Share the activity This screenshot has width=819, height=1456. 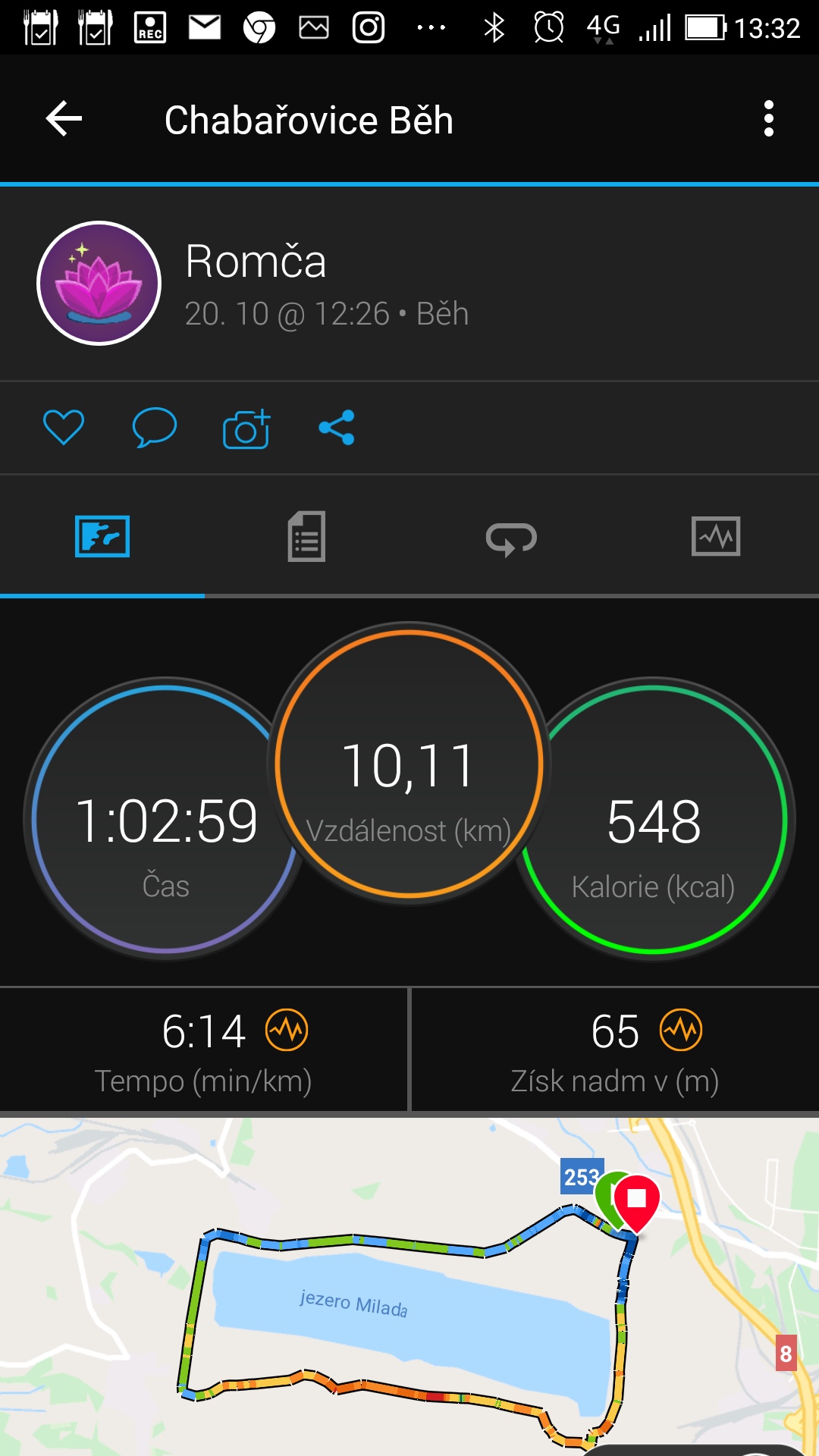[x=337, y=428]
